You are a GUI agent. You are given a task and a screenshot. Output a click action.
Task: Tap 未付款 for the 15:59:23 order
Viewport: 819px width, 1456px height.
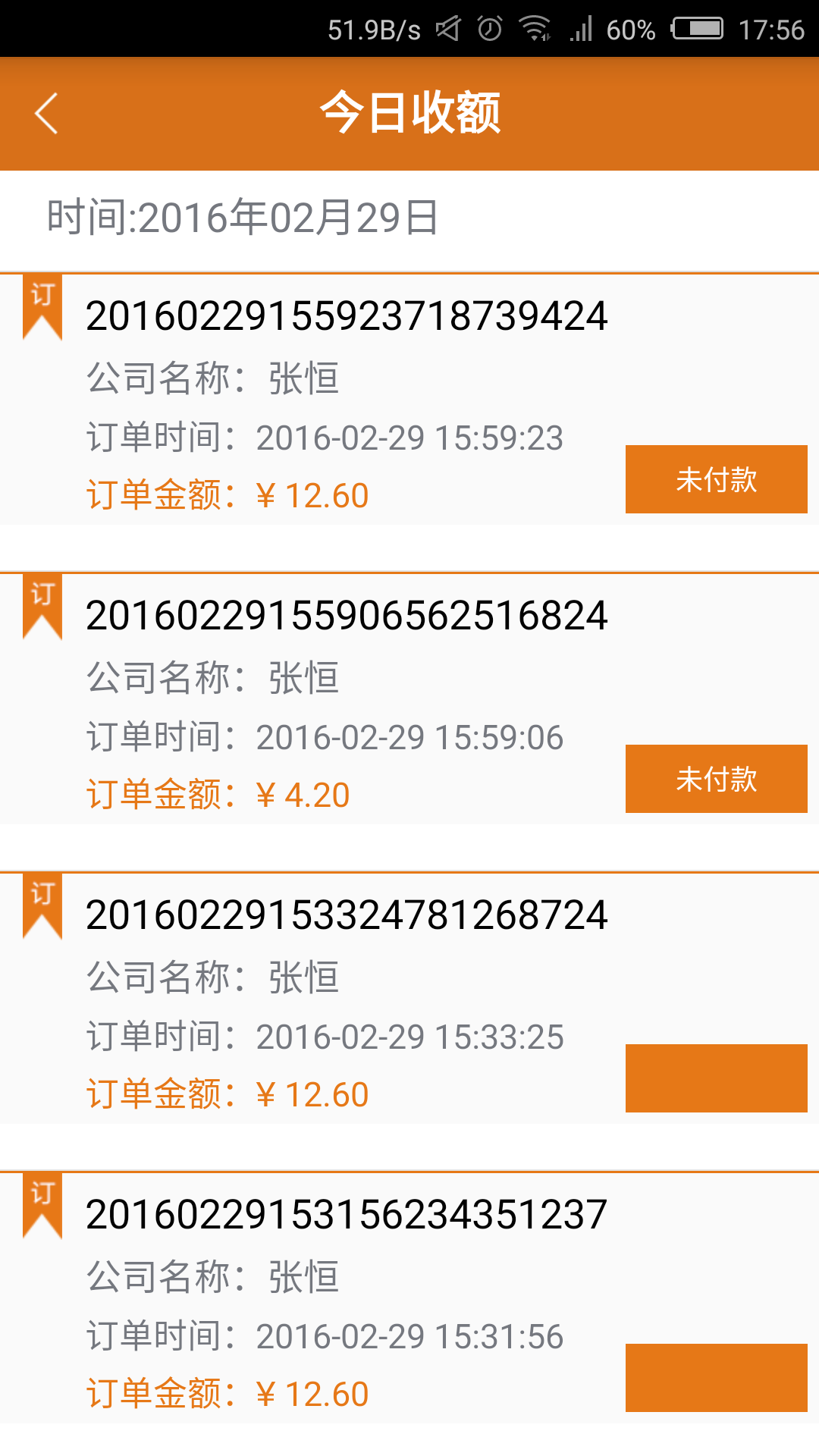716,479
